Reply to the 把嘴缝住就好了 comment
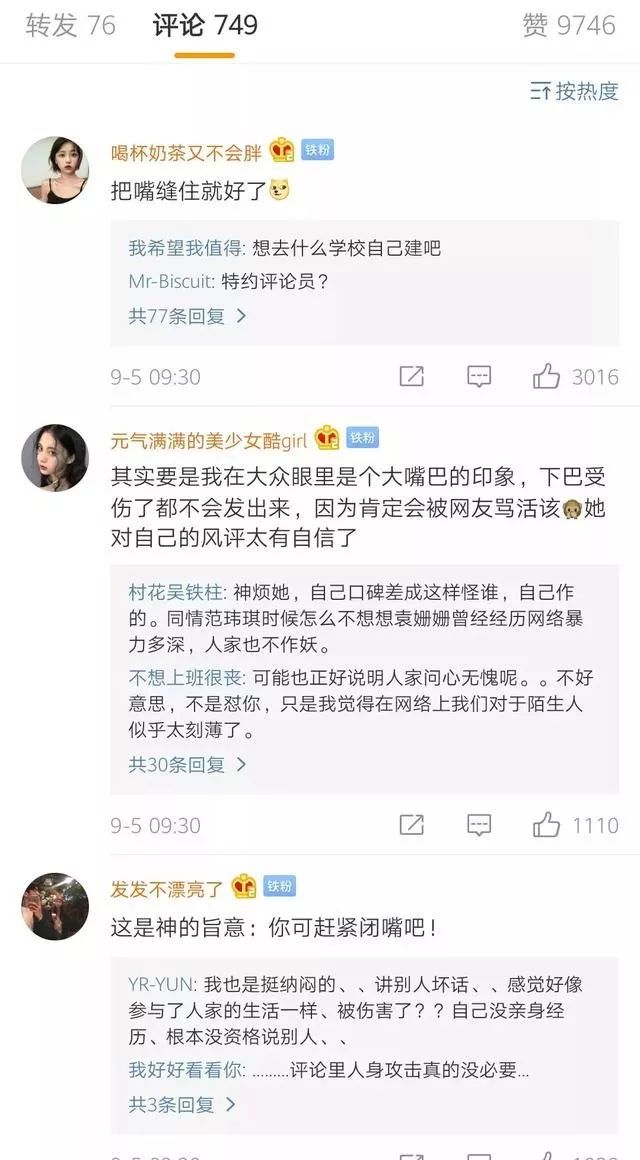This screenshot has height=1160, width=640. 479,377
